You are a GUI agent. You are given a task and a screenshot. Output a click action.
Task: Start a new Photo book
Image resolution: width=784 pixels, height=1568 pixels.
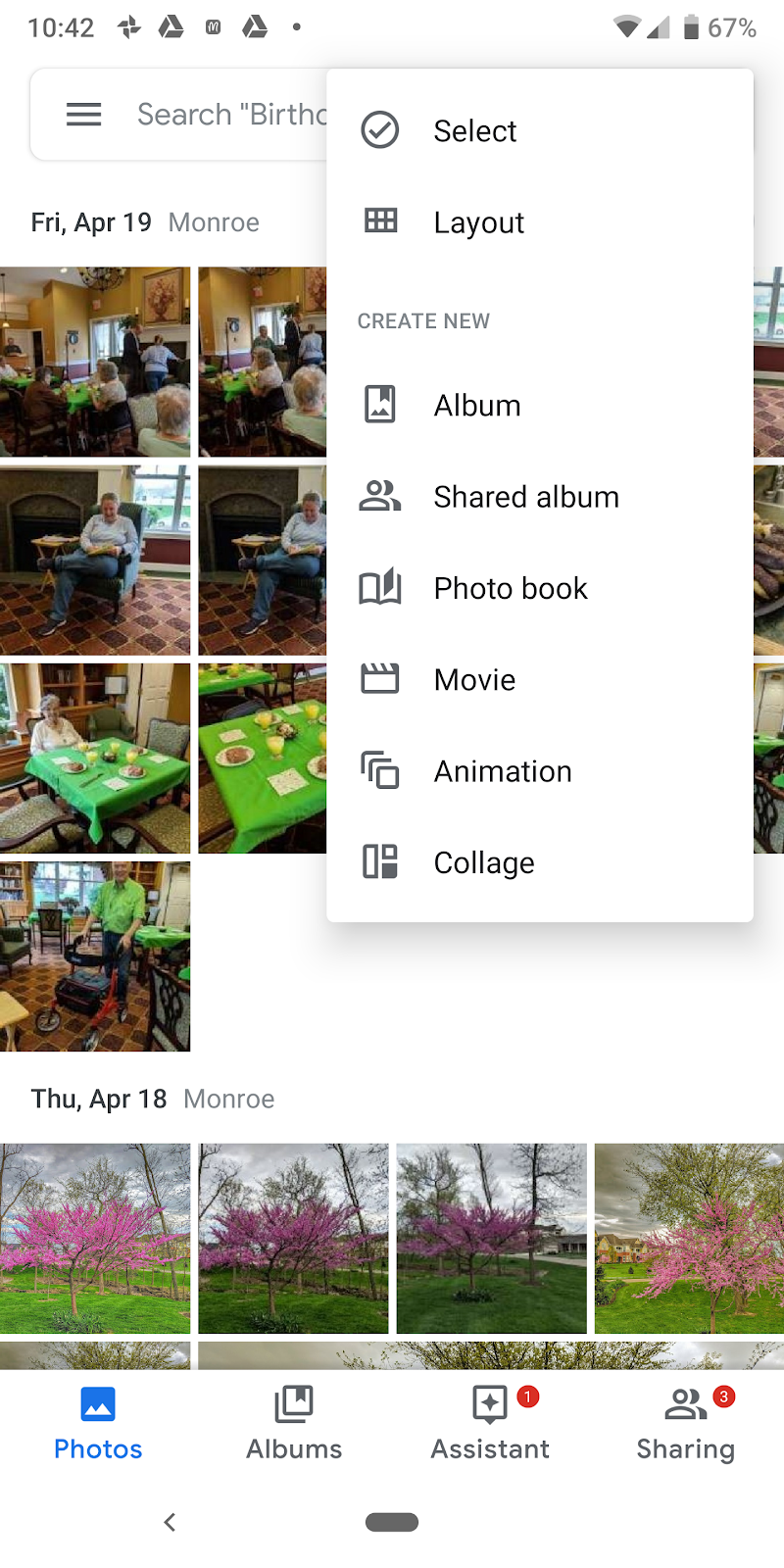tap(510, 588)
